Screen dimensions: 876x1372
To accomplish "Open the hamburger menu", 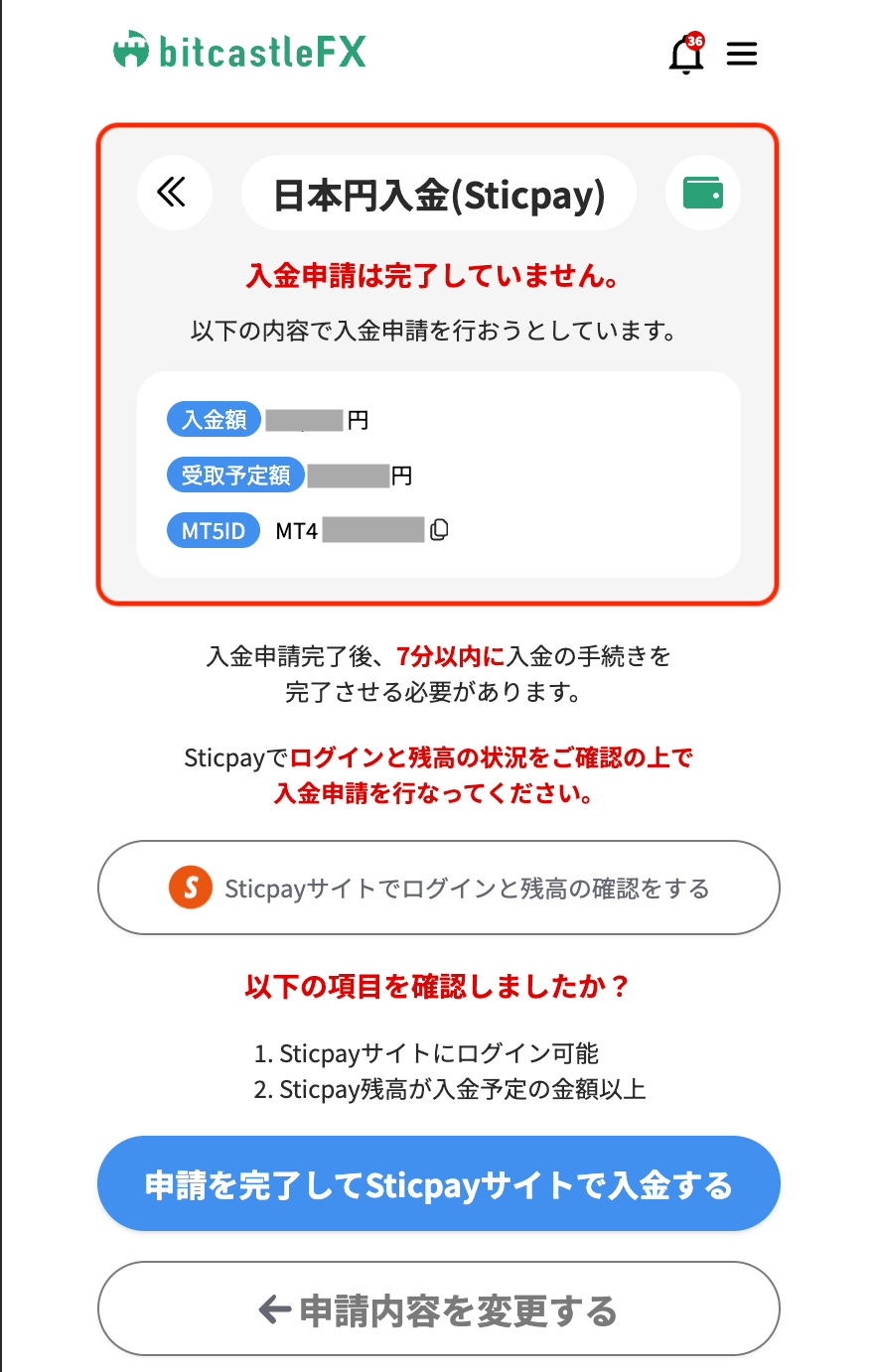I will [x=742, y=54].
